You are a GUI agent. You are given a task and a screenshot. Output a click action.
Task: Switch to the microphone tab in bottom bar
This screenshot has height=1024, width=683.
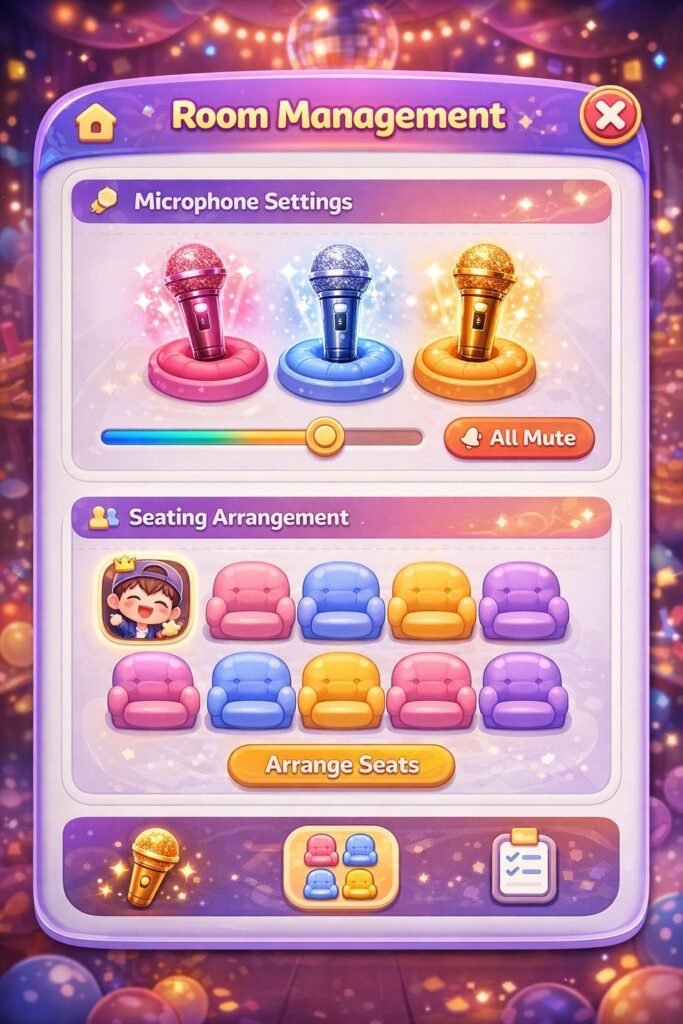(x=154, y=867)
